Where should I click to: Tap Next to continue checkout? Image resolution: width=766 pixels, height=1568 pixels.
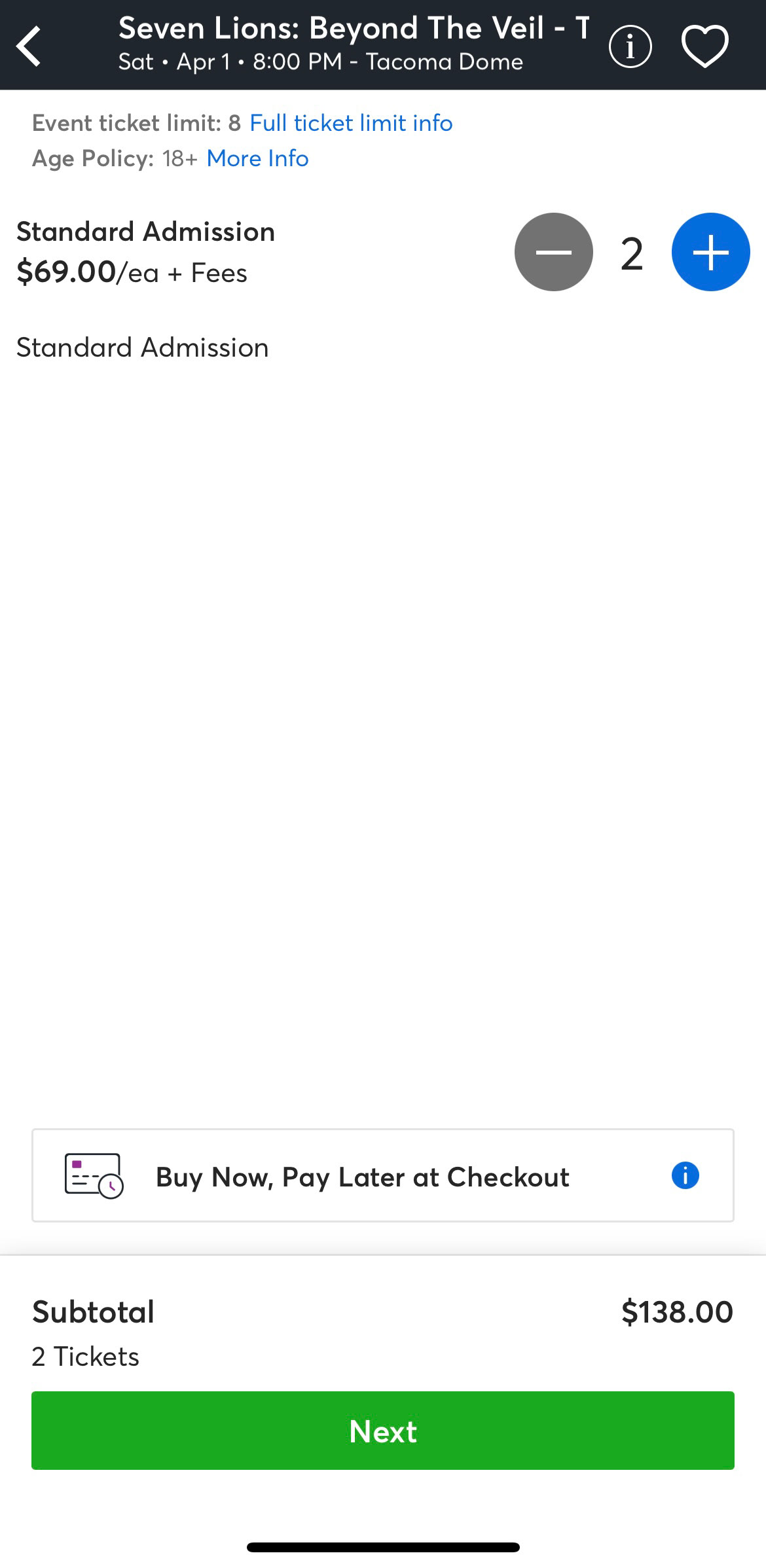383,1431
